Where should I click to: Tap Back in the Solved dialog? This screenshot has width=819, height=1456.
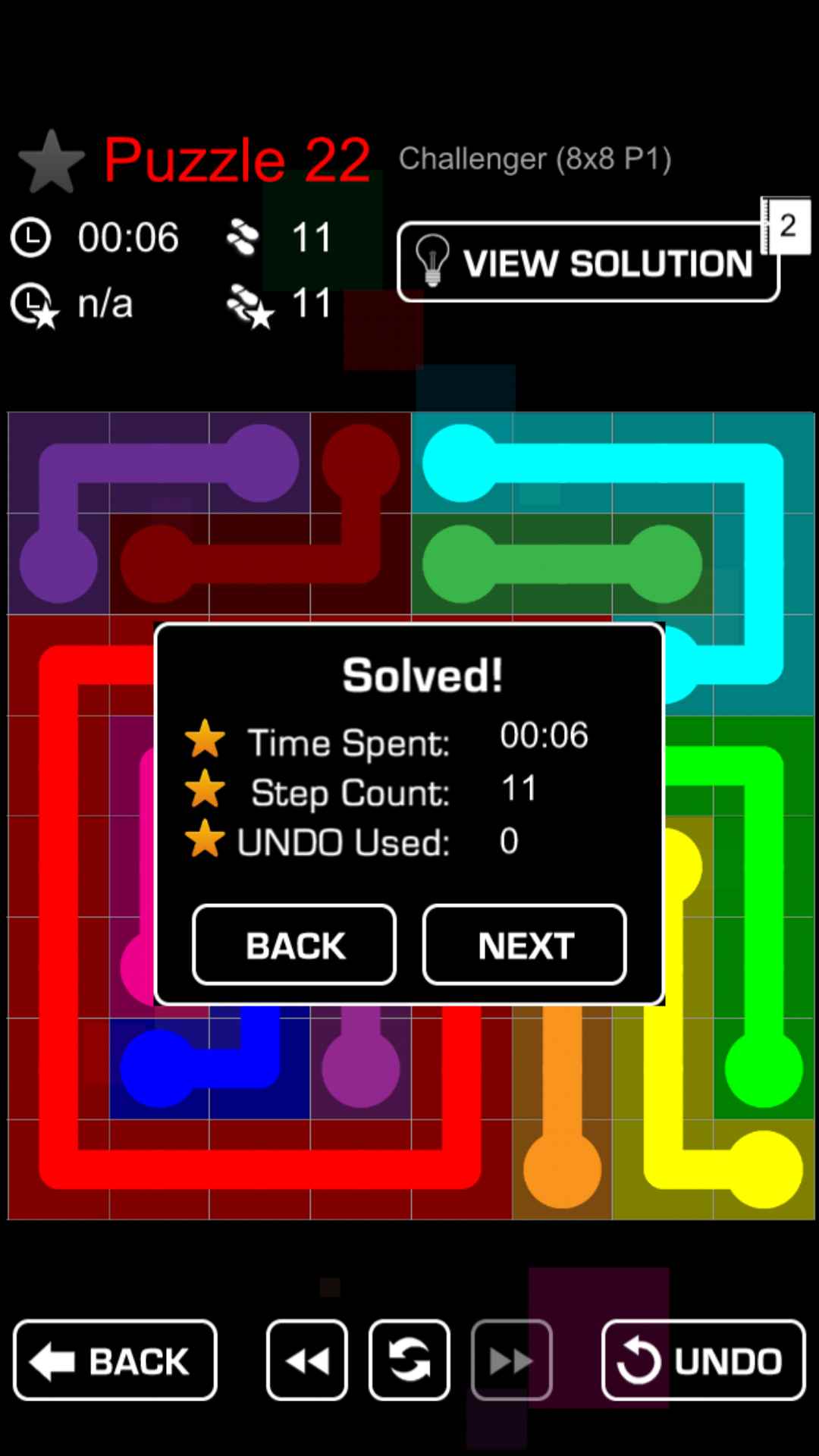294,945
